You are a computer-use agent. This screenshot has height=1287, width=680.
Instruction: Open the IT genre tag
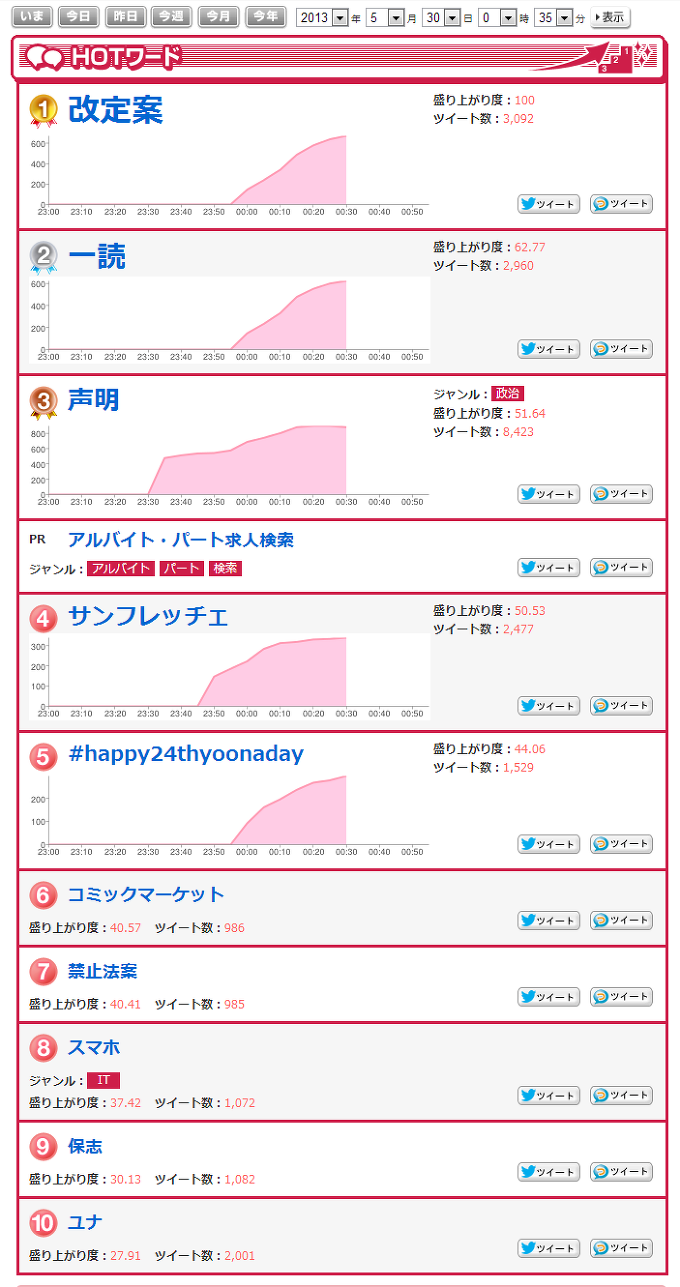click(x=103, y=1081)
